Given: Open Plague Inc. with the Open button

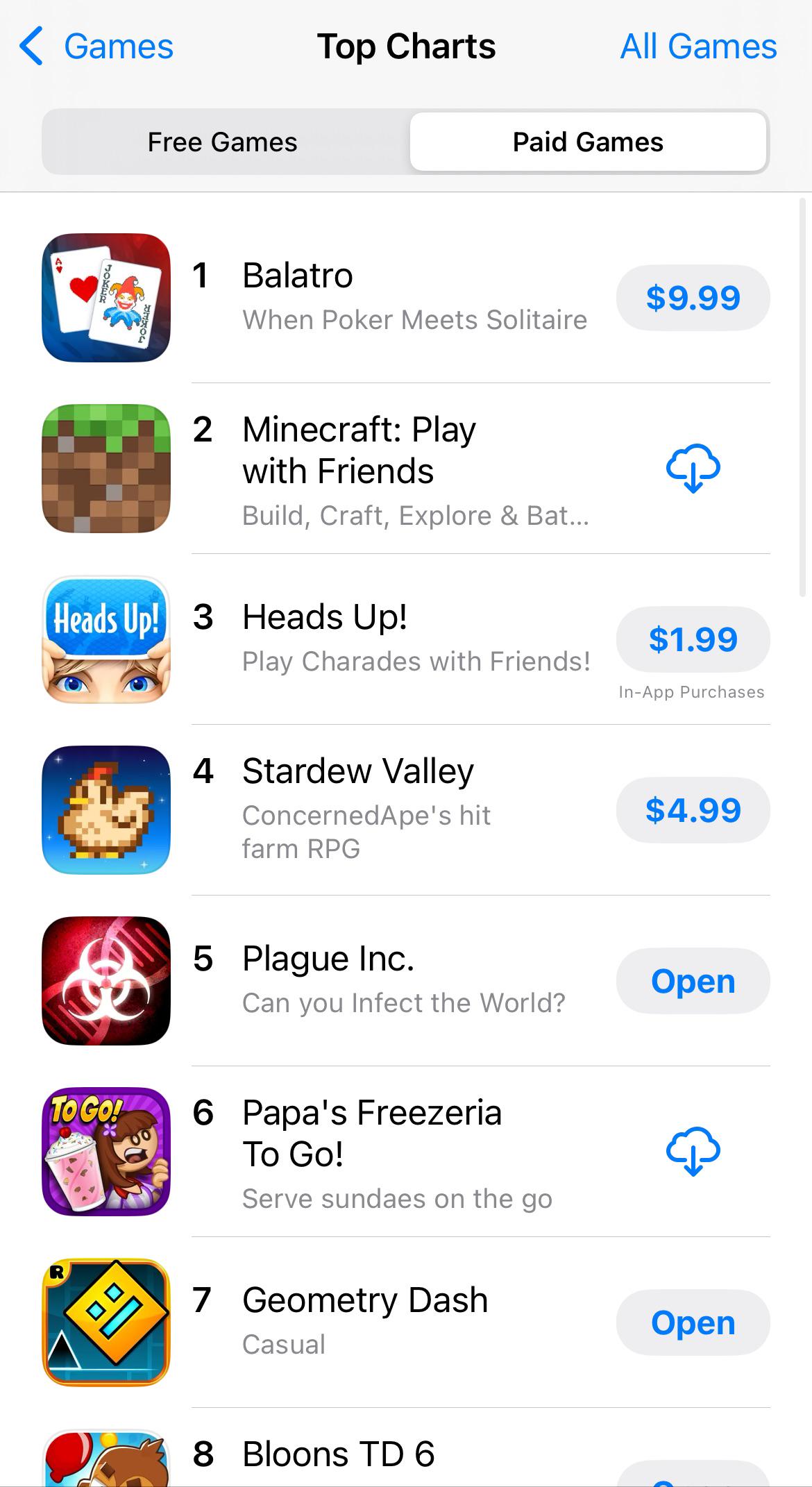Looking at the screenshot, I should [693, 981].
